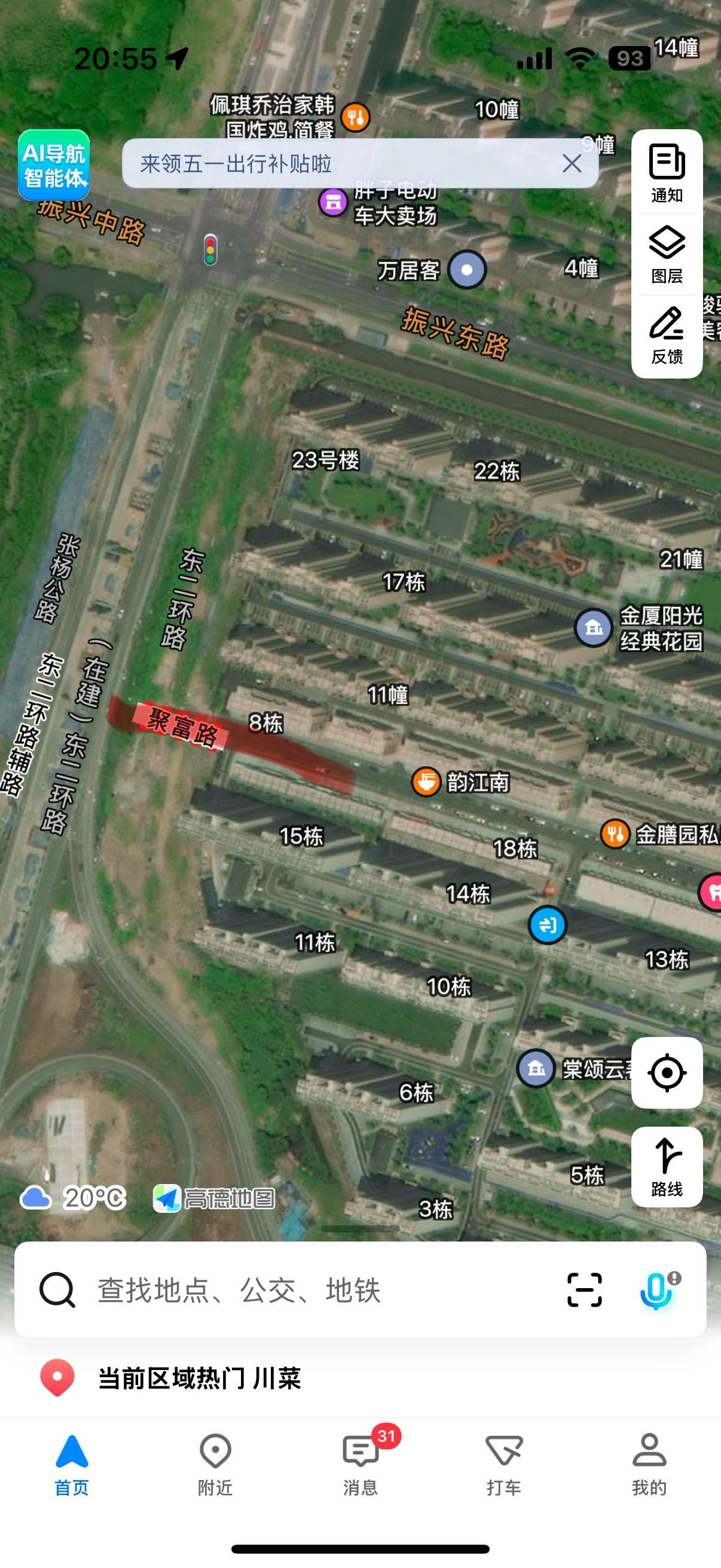
Task: Open 路线 route planning
Action: point(667,1166)
